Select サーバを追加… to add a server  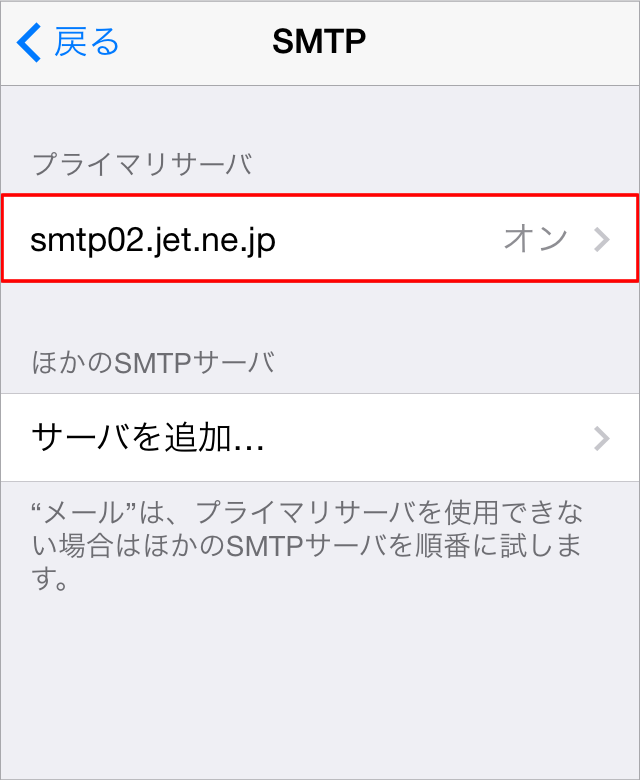(x=320, y=437)
